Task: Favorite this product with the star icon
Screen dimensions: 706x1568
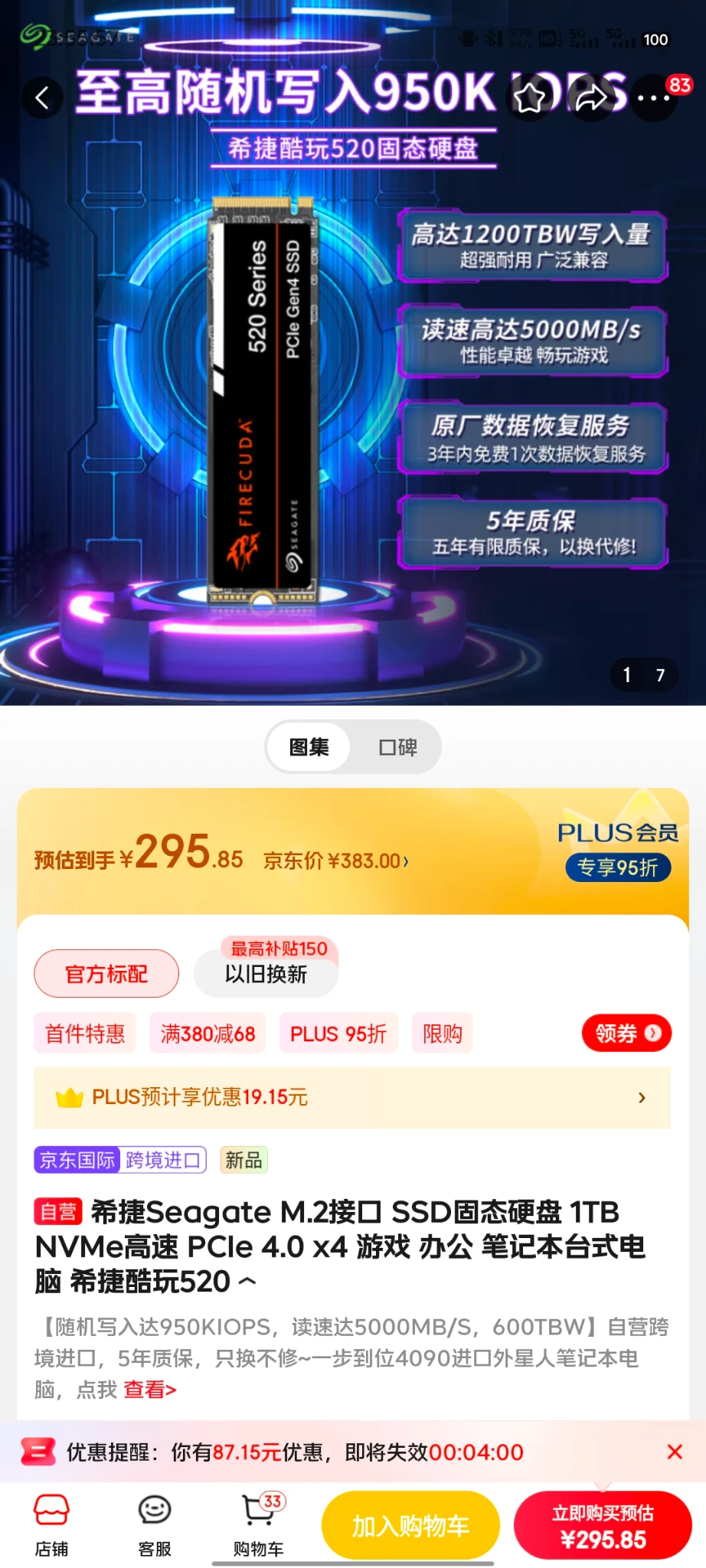Action: pos(530,97)
